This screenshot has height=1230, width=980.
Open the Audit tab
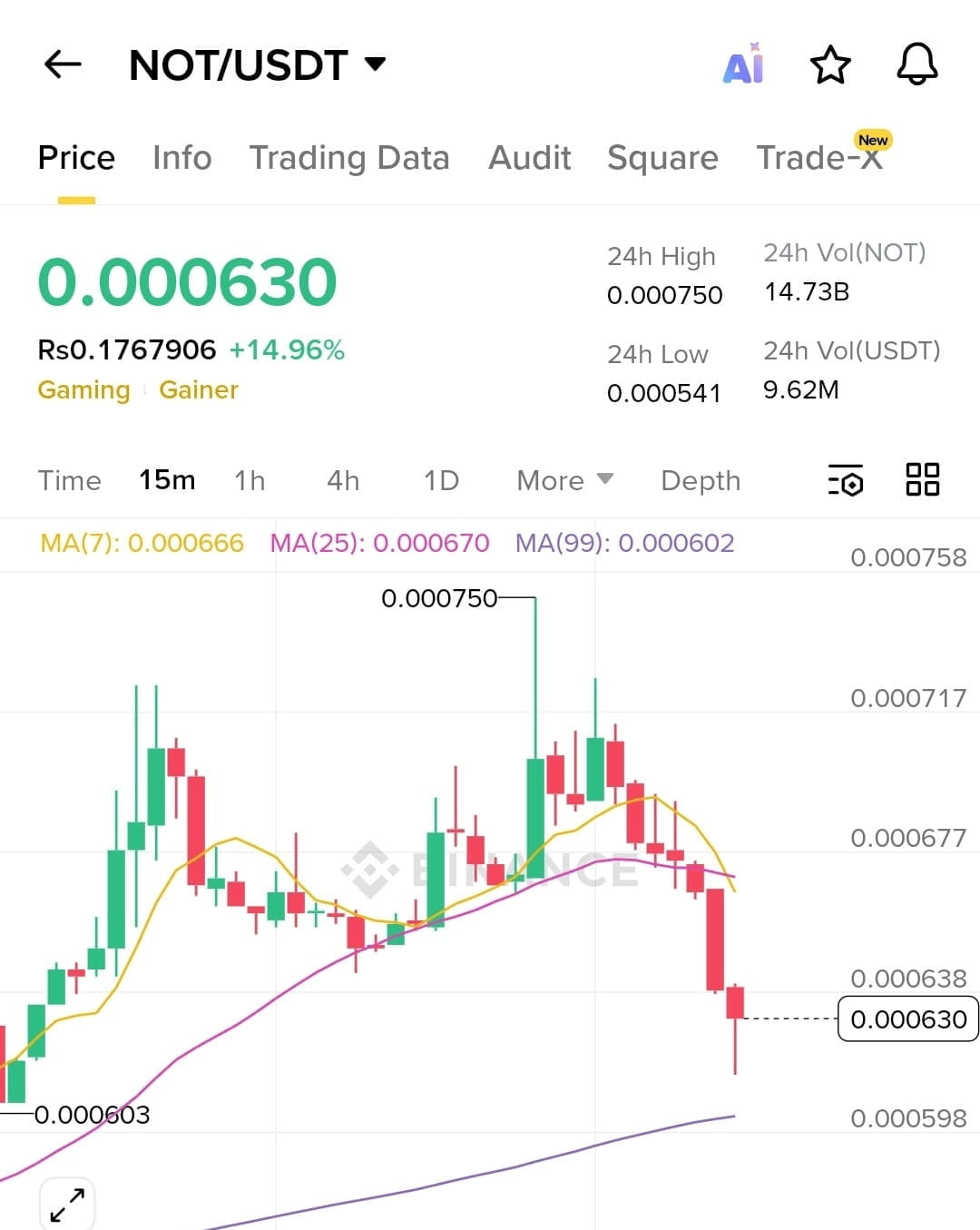pyautogui.click(x=530, y=158)
